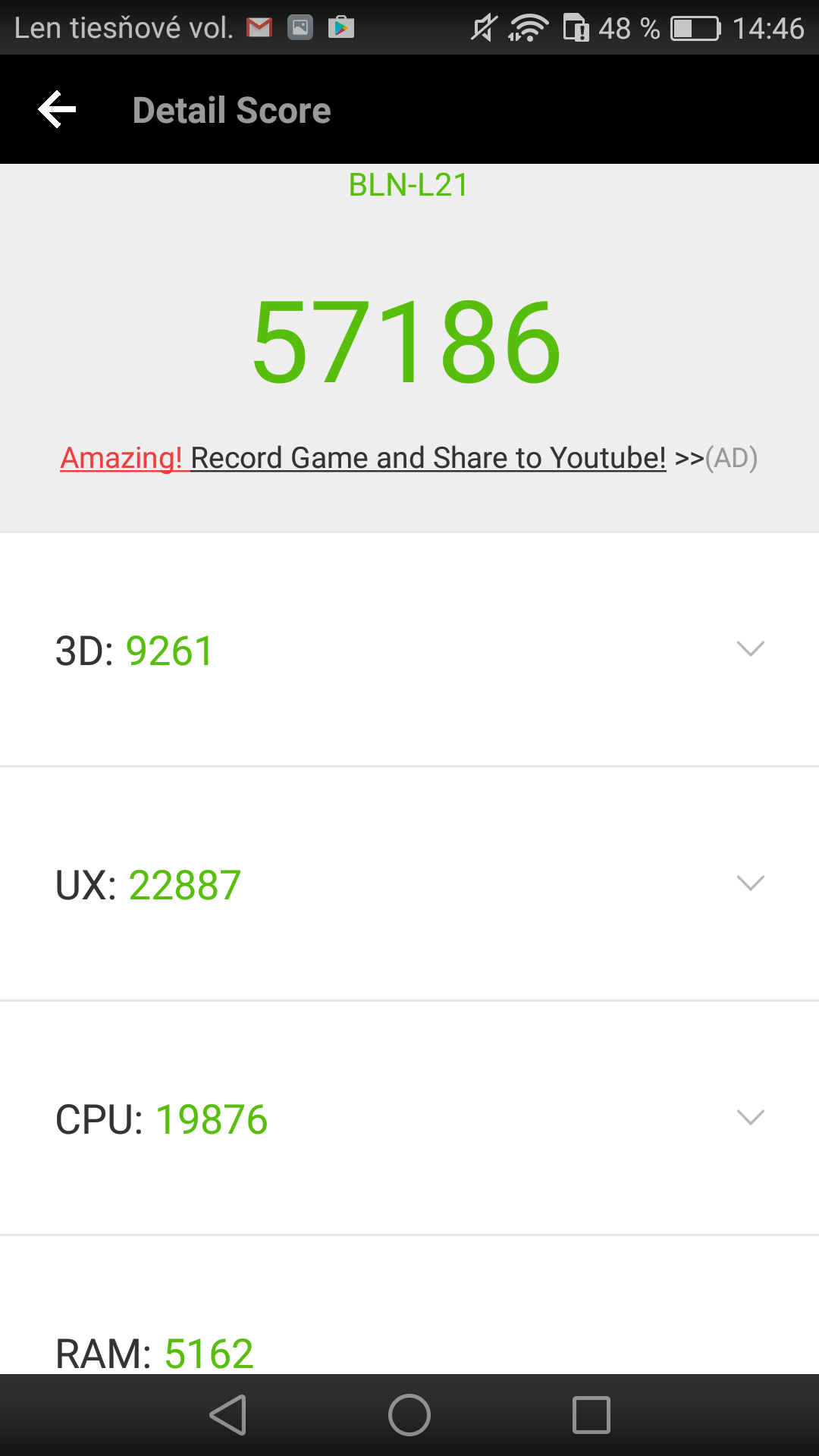Open recent apps from navigation bar
The width and height of the screenshot is (819, 1456).
(591, 1415)
